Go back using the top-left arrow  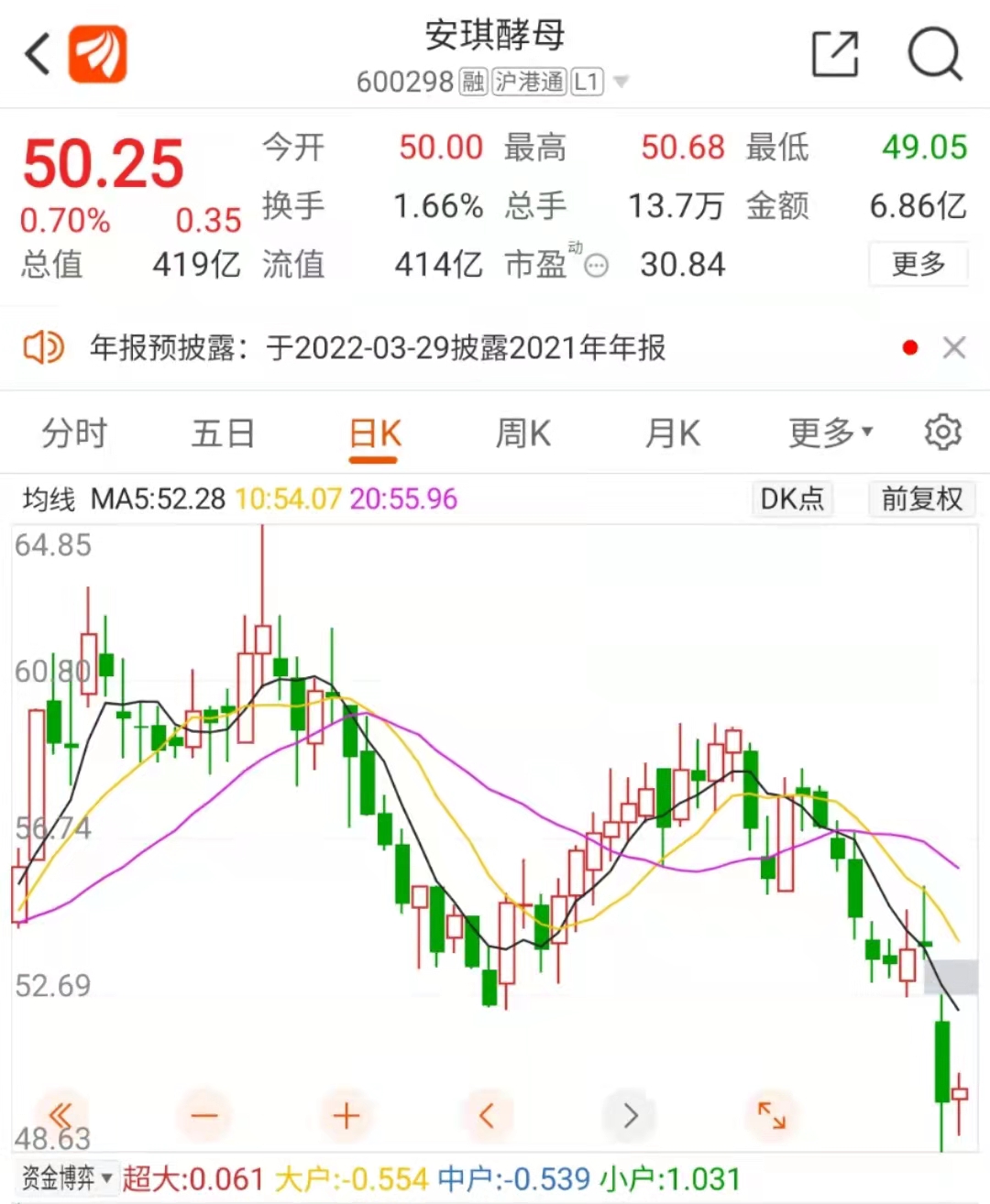click(38, 55)
